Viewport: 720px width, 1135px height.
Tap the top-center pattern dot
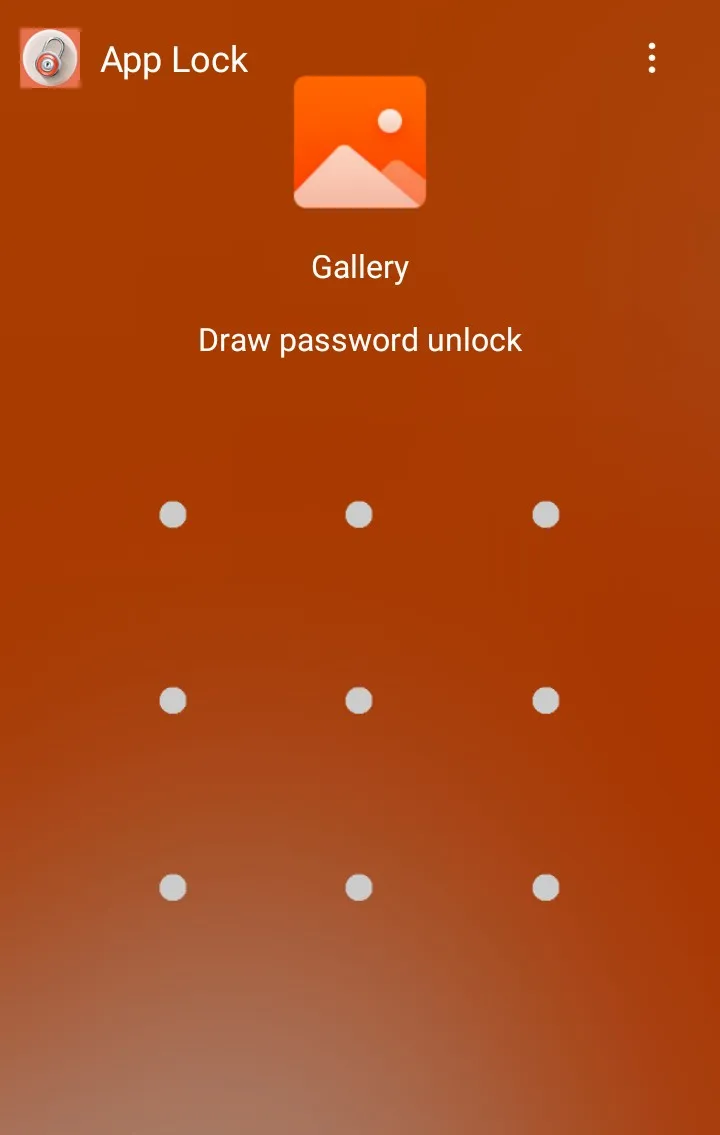tap(359, 514)
